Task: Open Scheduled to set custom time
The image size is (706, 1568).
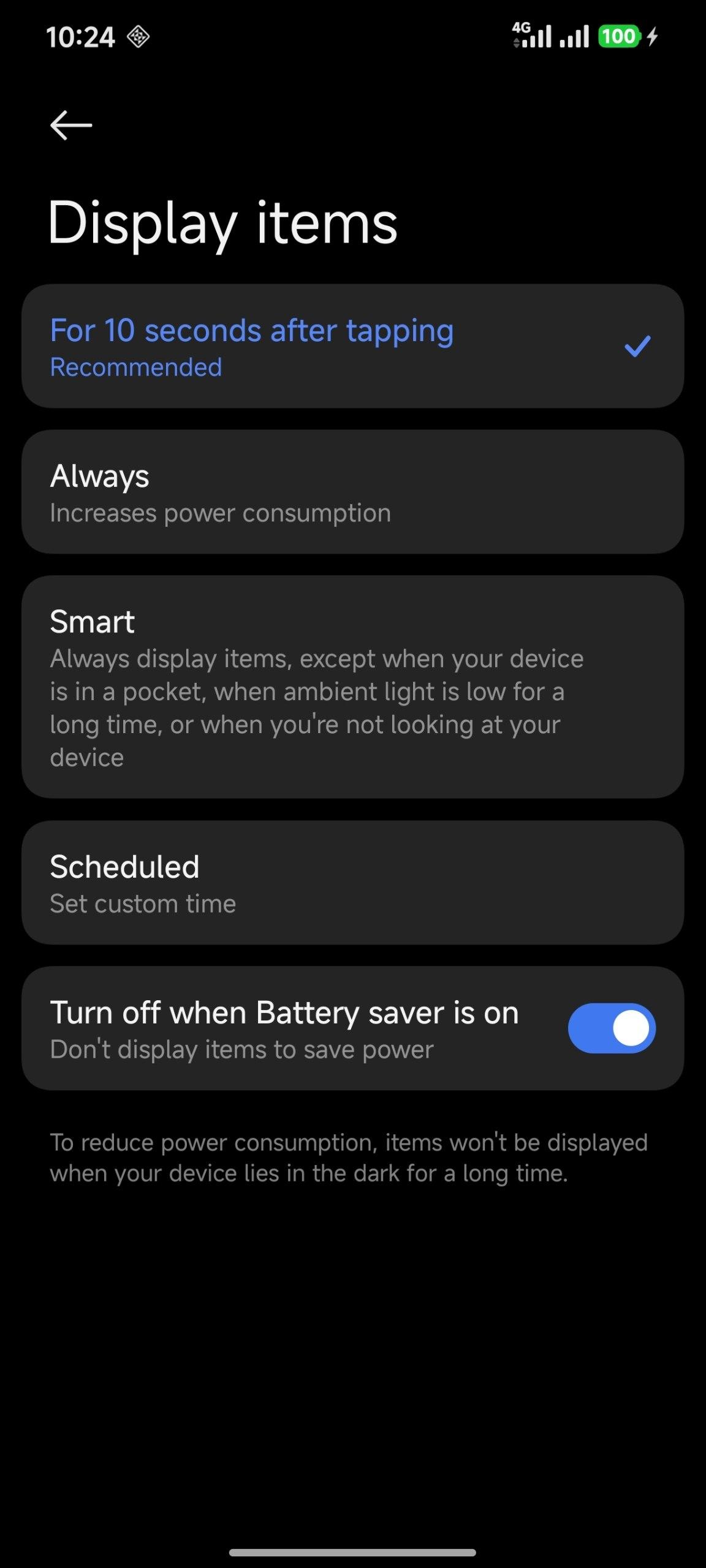Action: tap(352, 883)
